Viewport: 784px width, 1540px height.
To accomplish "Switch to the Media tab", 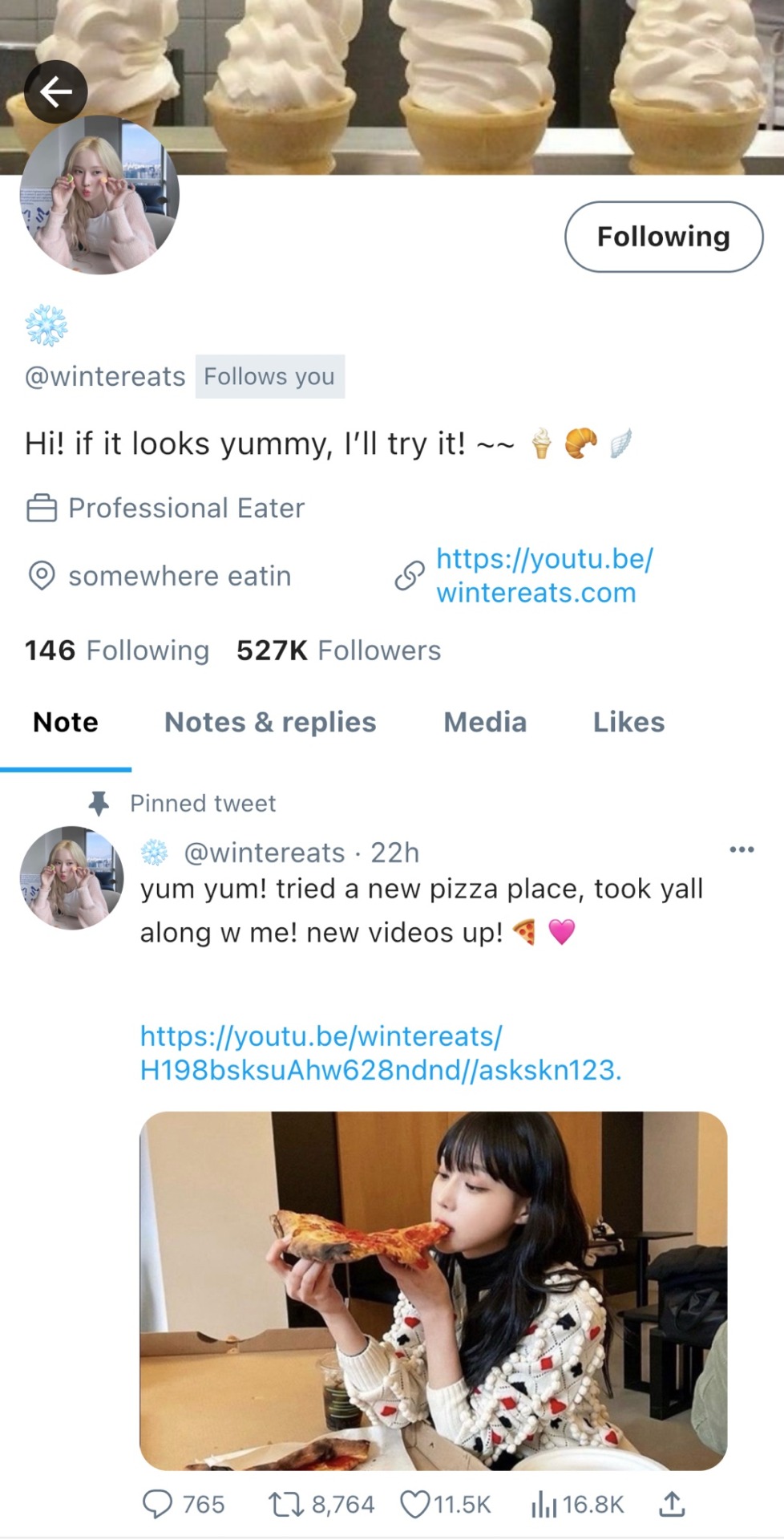I will [485, 723].
